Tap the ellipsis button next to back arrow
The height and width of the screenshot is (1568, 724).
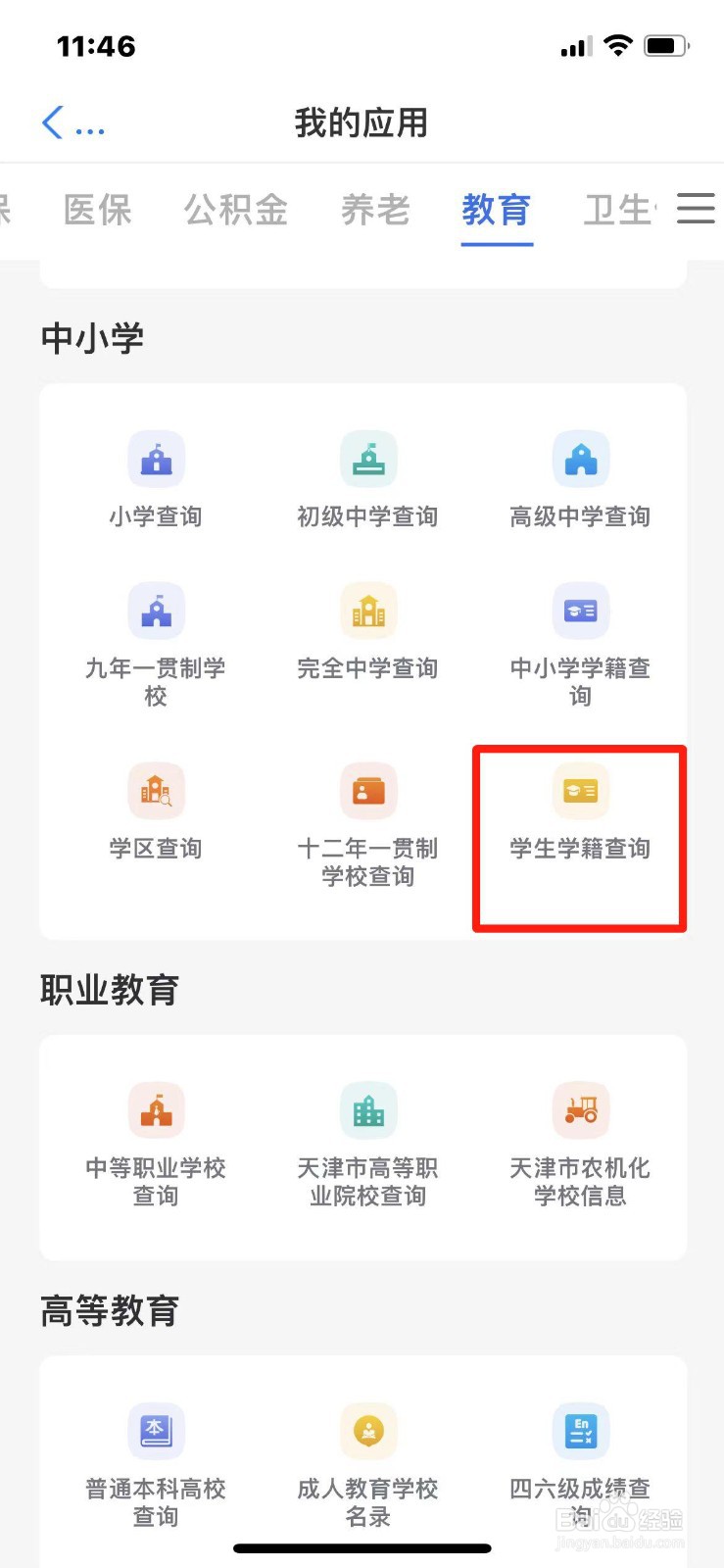pyautogui.click(x=89, y=127)
